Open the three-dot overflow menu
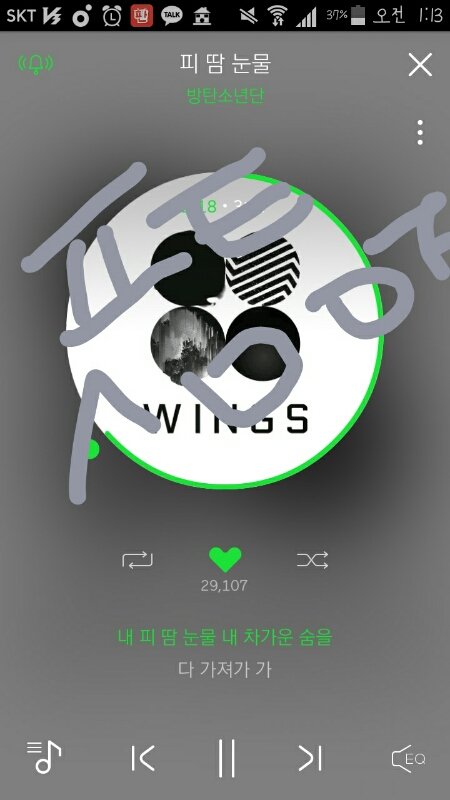 [x=420, y=133]
